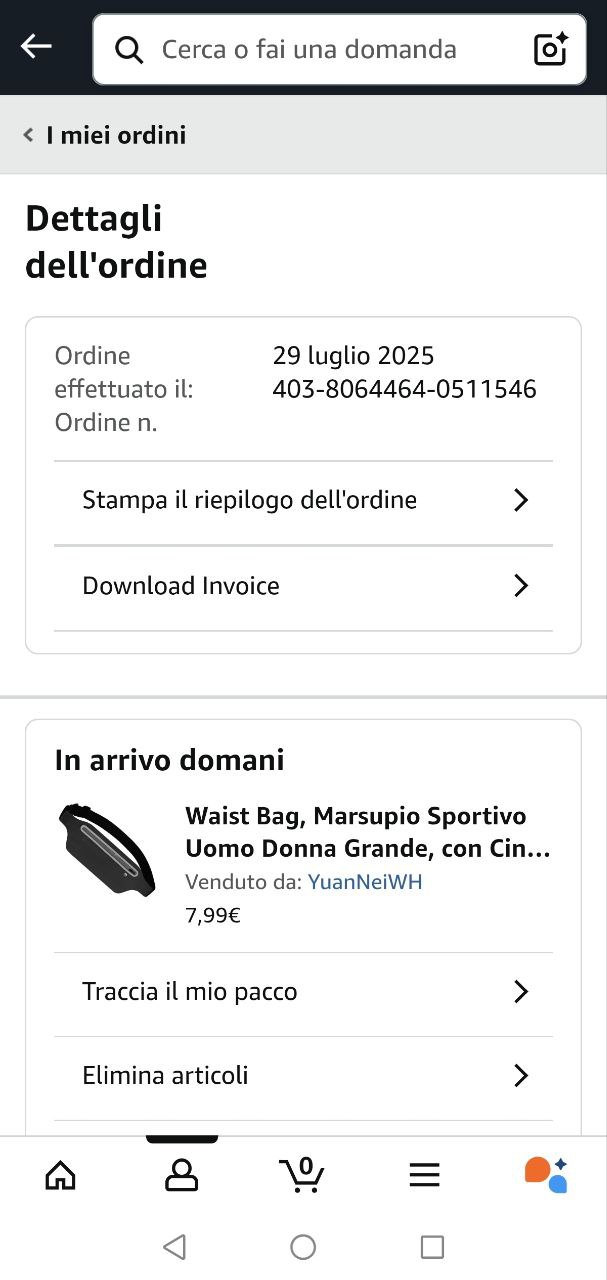Choose 'Elimina articoli' option

(303, 1076)
